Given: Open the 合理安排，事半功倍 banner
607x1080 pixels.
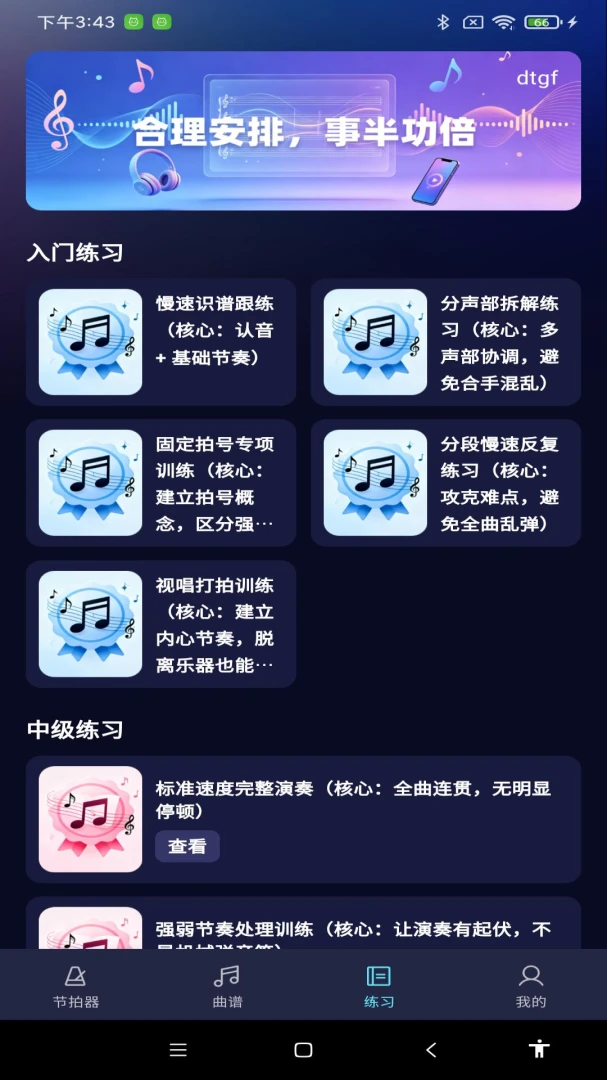Looking at the screenshot, I should pyautogui.click(x=303, y=131).
